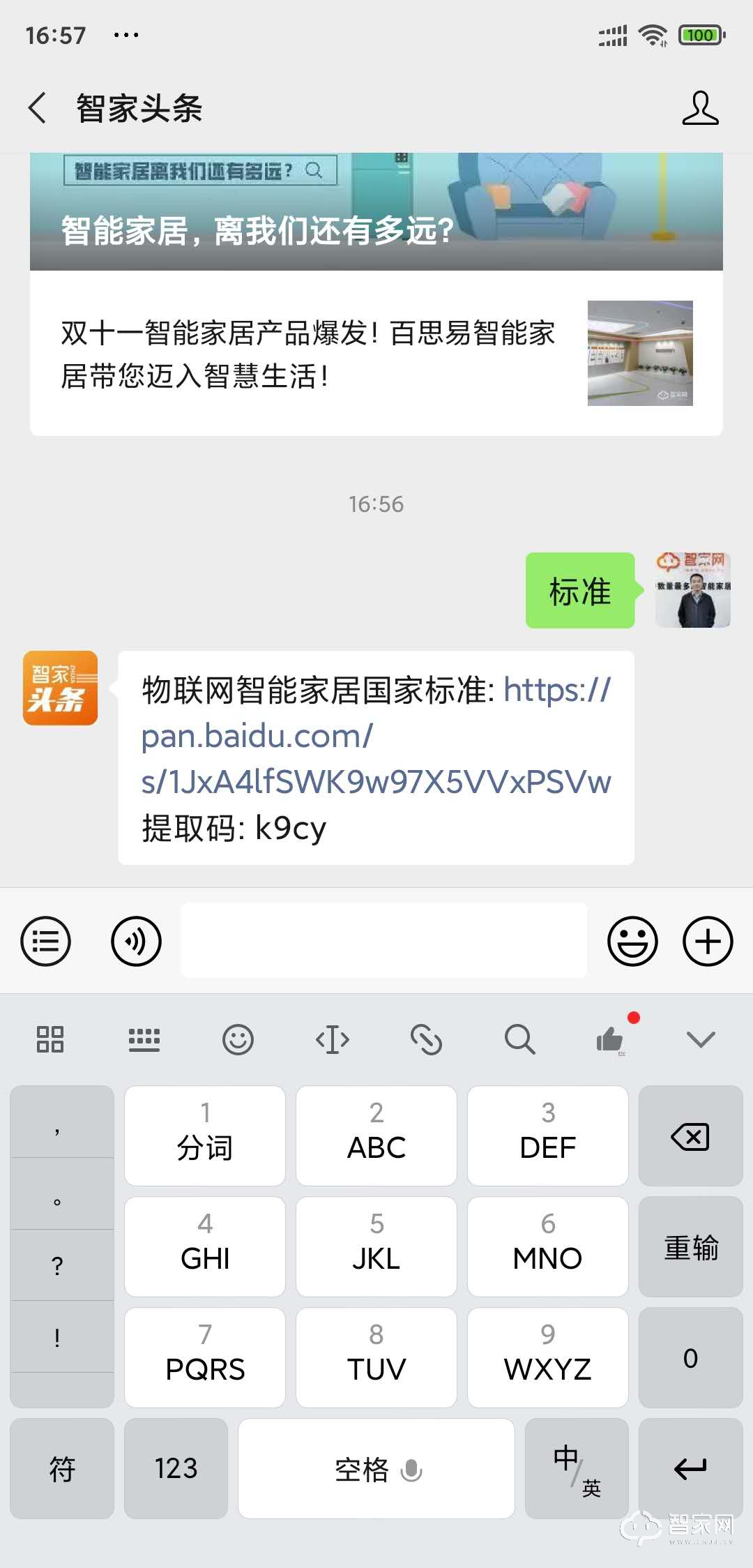
Task: Open keyboard search tool
Action: pyautogui.click(x=519, y=1039)
